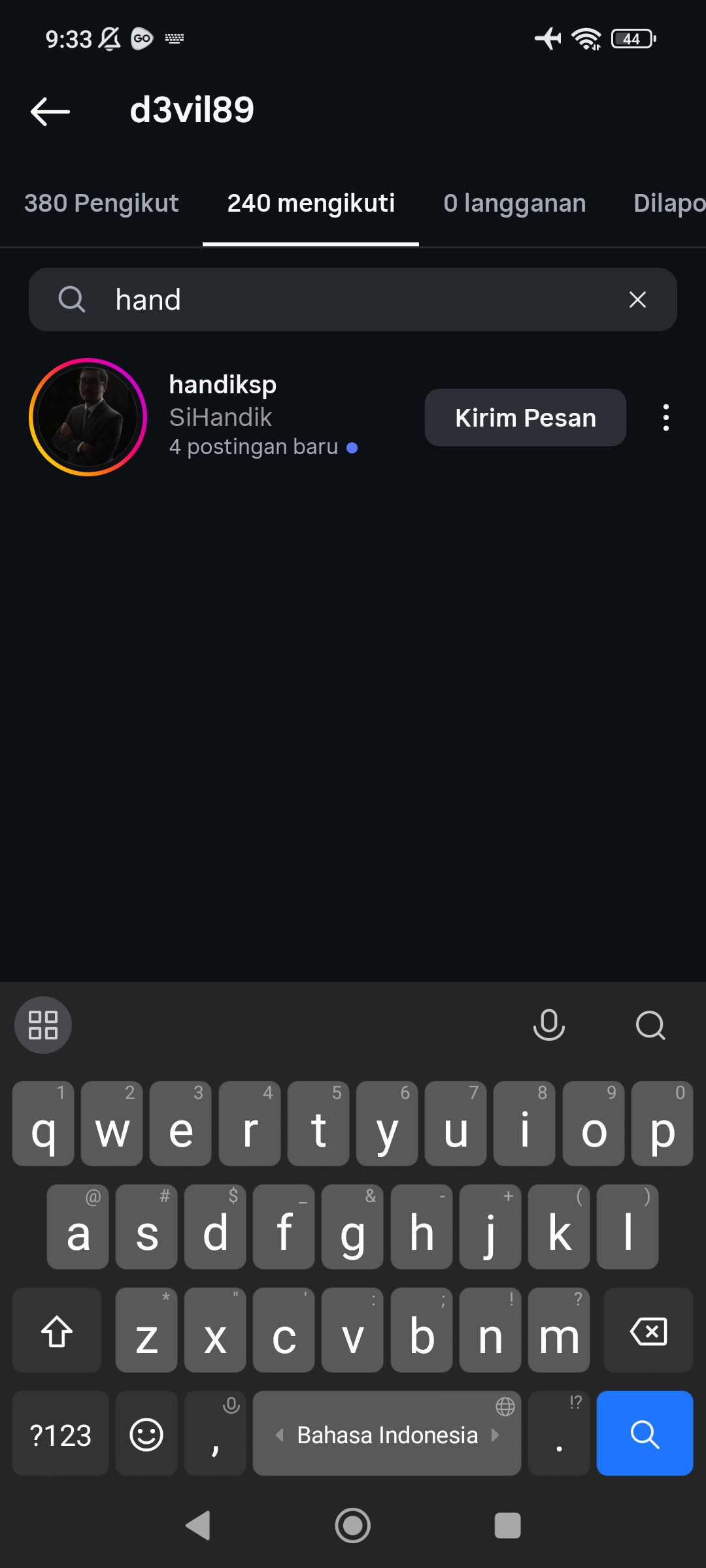This screenshot has height=1568, width=706.
Task: Start voice input from keyboard microphone
Action: (x=548, y=1024)
